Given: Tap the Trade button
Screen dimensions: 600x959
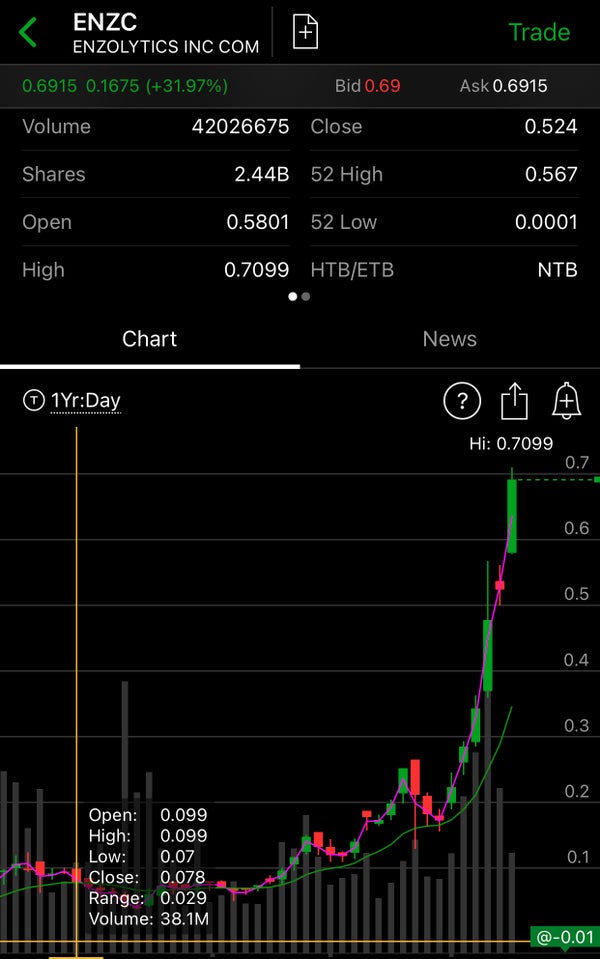Looking at the screenshot, I should coord(539,32).
